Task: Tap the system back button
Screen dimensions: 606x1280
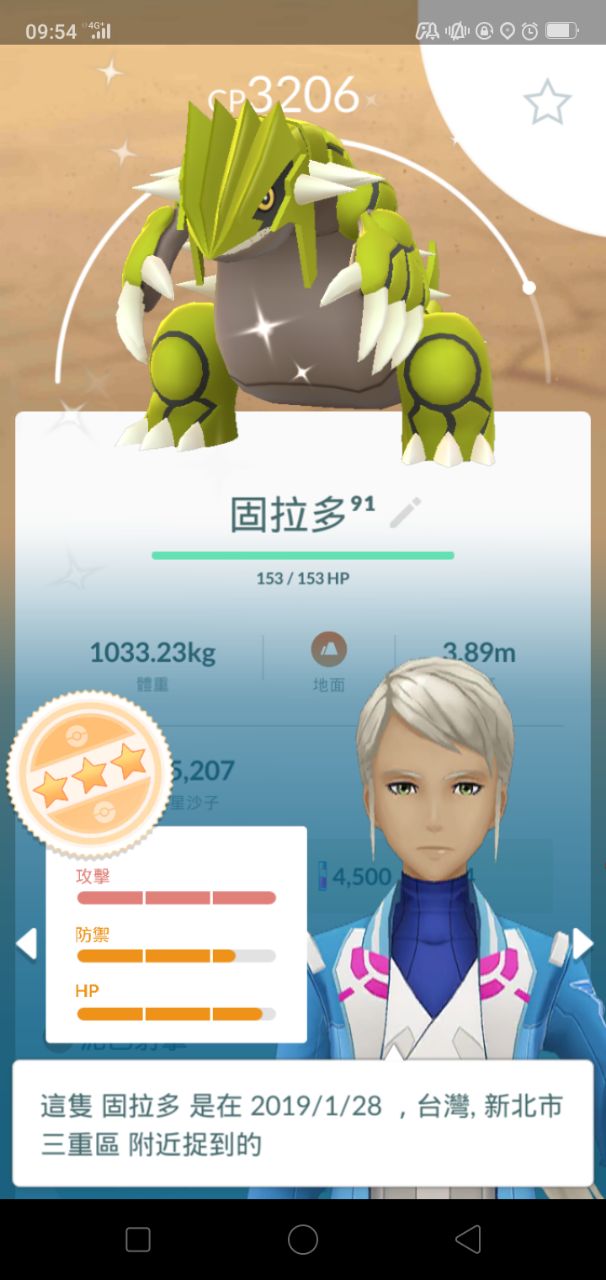Action: tap(467, 1240)
